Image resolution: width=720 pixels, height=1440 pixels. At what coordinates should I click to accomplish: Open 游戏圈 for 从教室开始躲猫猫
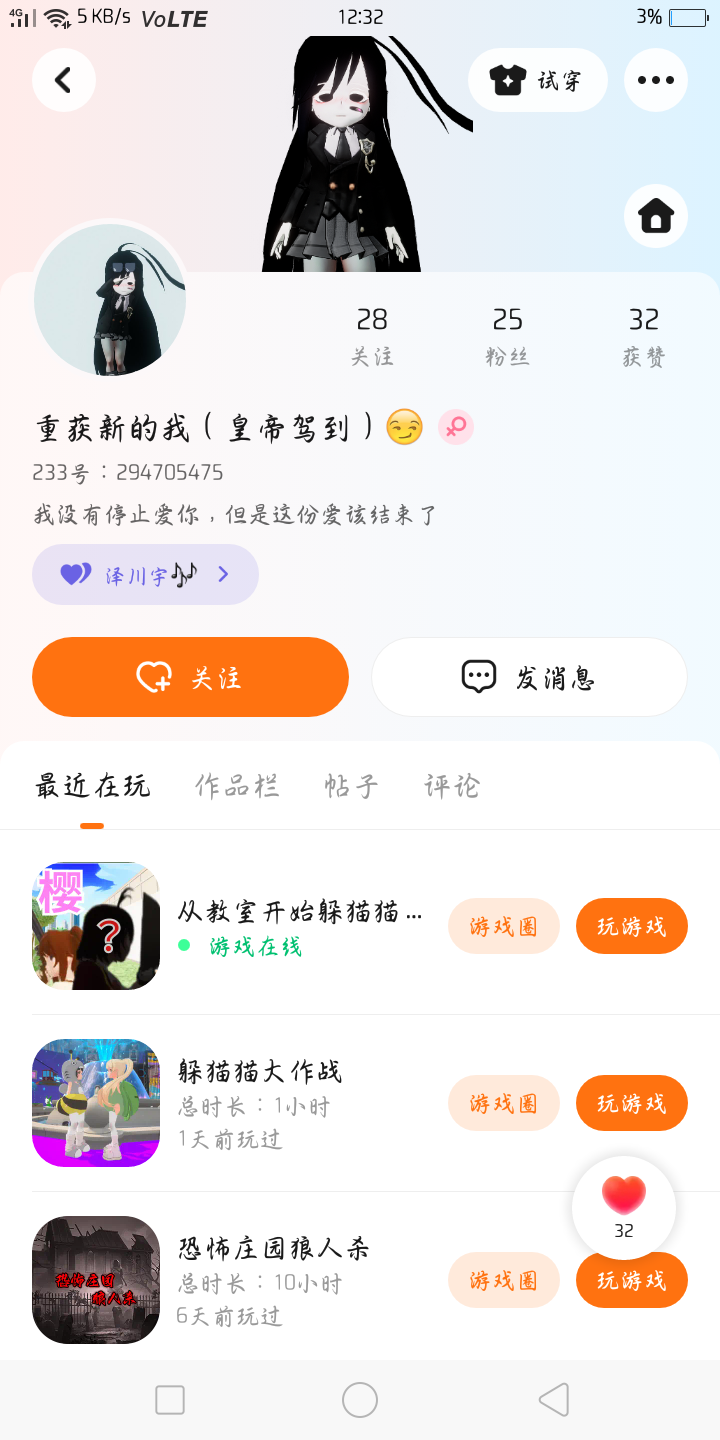pos(503,926)
